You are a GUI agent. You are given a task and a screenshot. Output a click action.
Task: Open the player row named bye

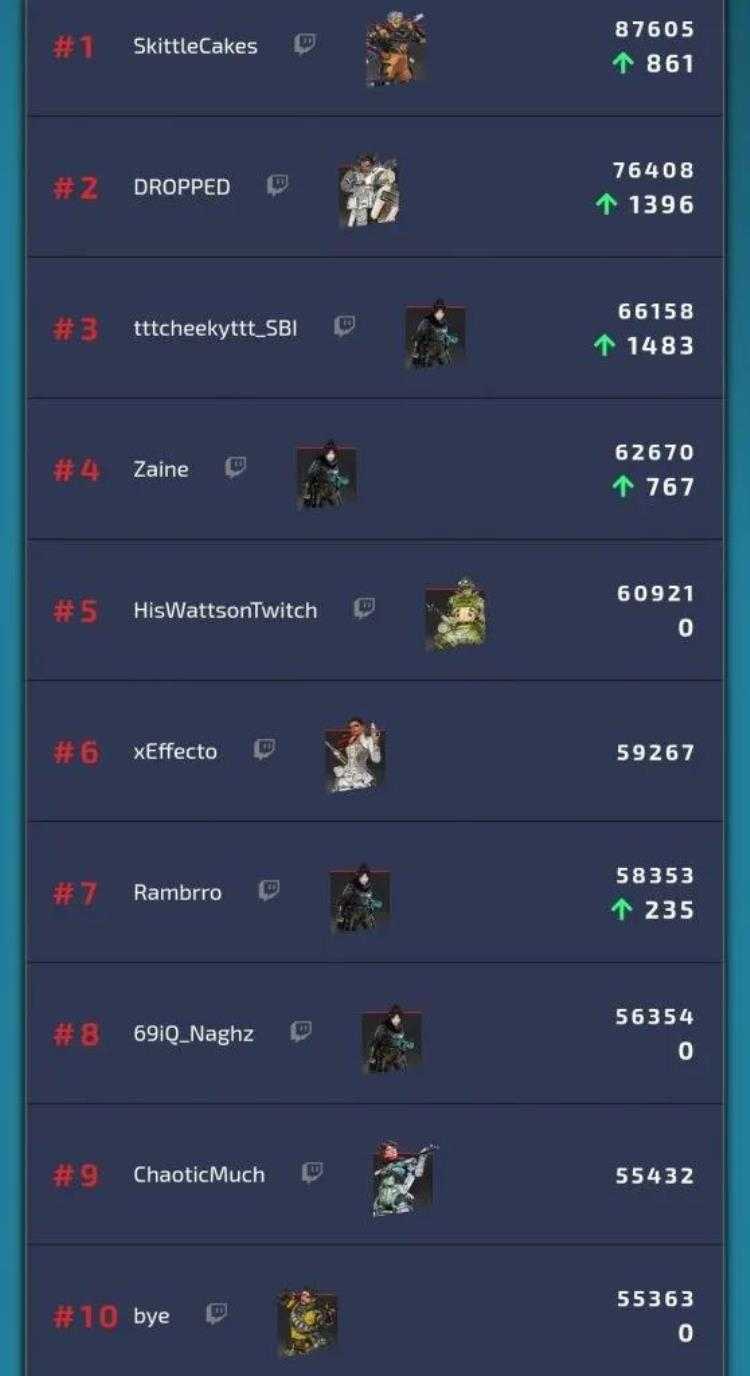pos(151,1316)
